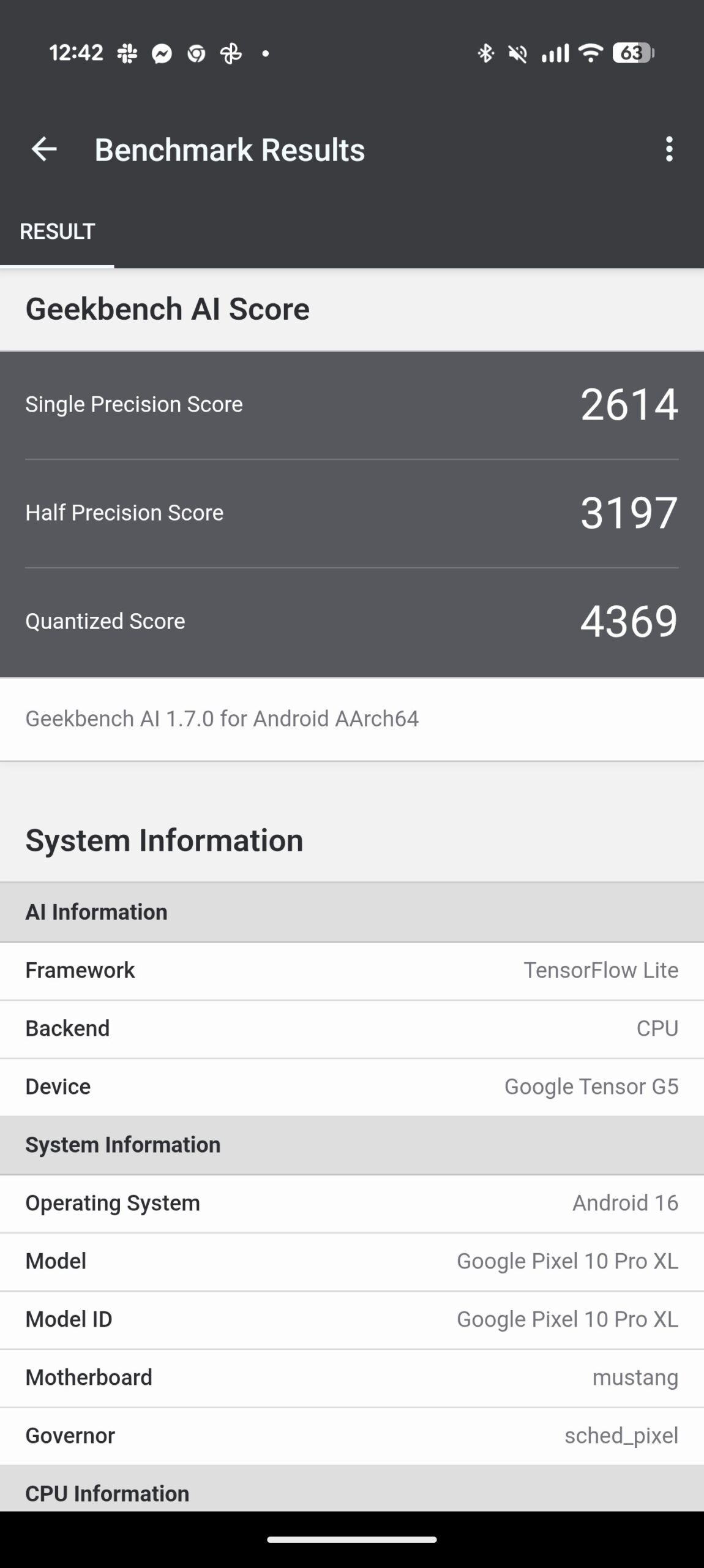The image size is (704, 1568).
Task: Select the RESULT tab
Action: 57,232
